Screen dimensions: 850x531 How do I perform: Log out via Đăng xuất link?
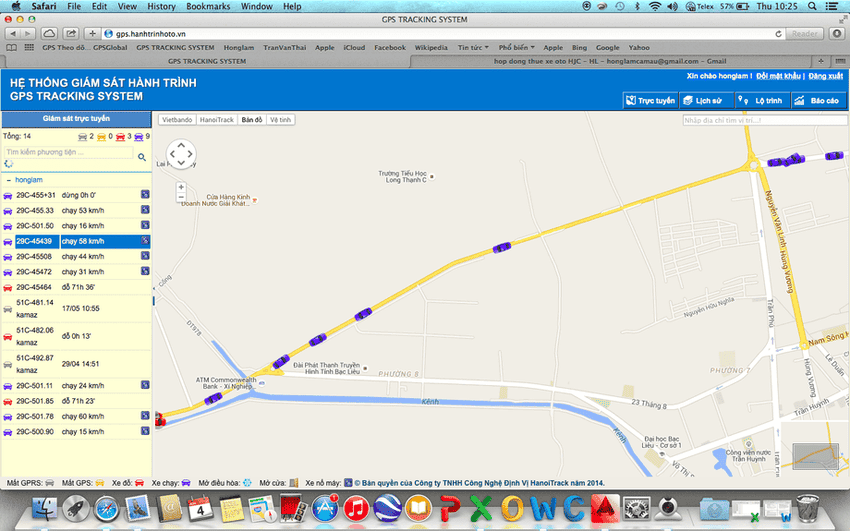click(826, 76)
